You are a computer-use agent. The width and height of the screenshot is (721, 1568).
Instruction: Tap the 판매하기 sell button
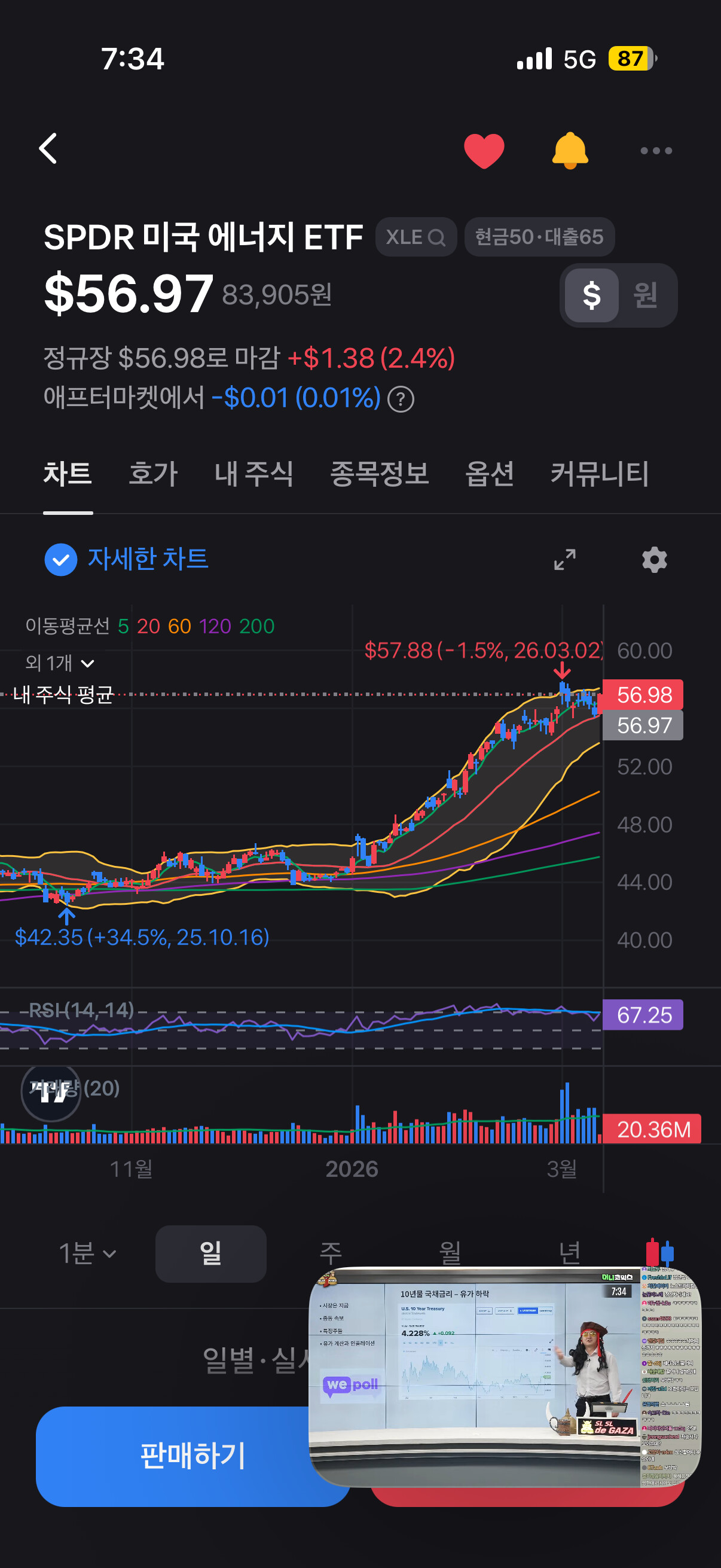click(193, 1456)
